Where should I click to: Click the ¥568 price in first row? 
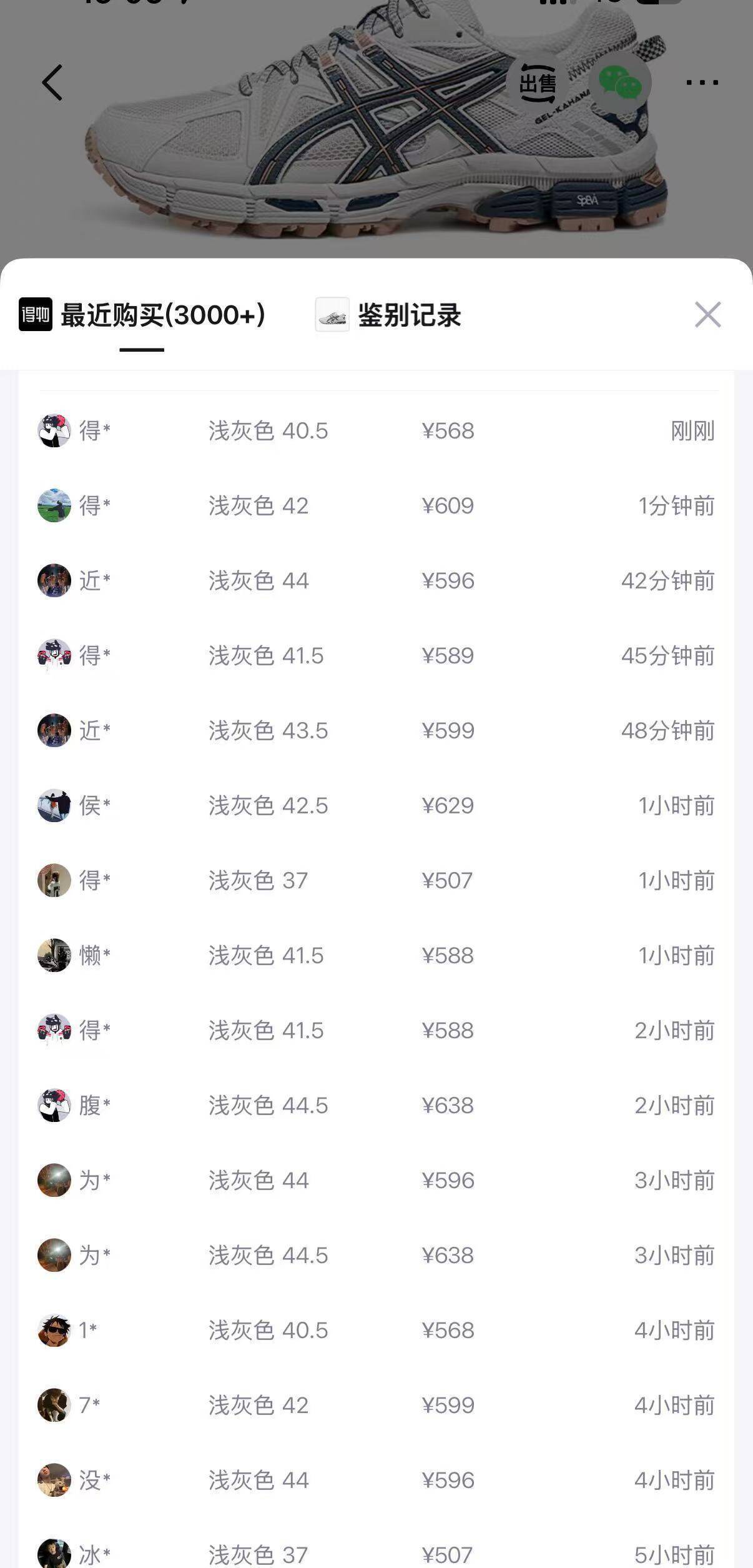click(447, 431)
